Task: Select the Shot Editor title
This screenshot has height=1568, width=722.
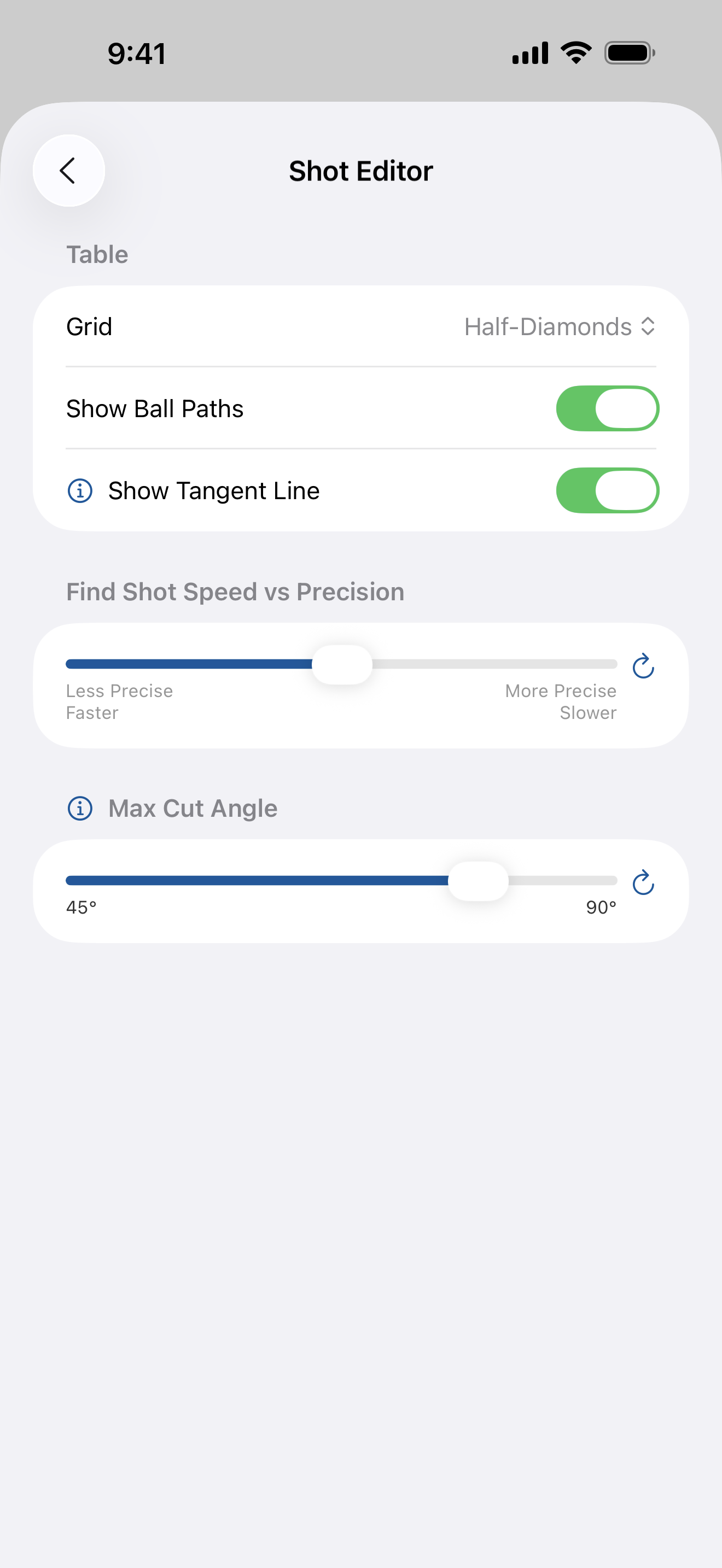Action: pos(360,171)
